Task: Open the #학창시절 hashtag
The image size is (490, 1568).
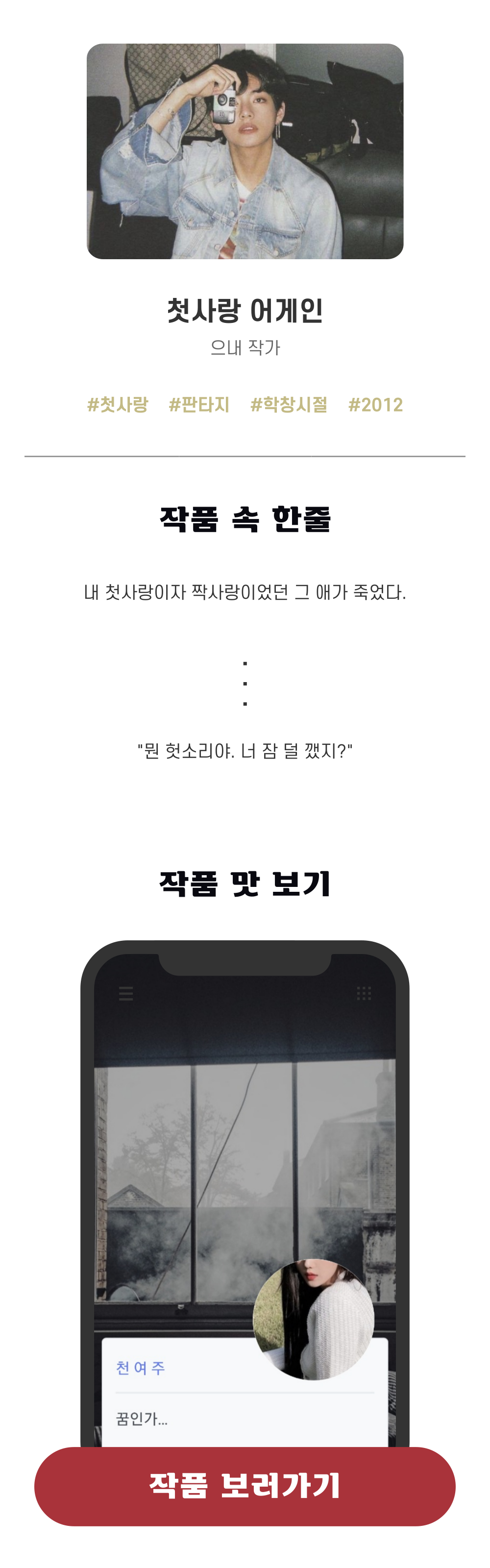Action: [289, 405]
